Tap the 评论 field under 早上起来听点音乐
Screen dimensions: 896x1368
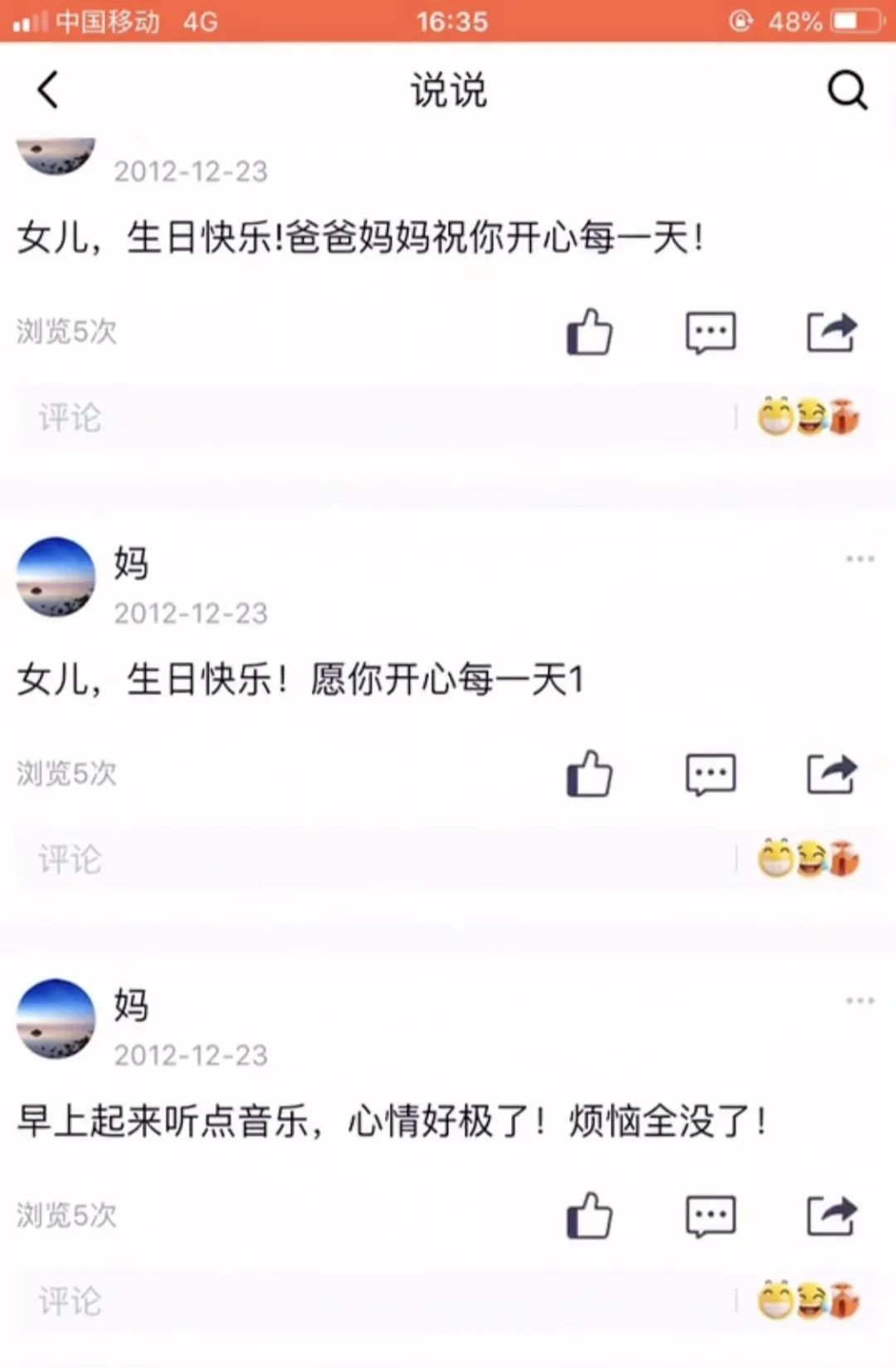(373, 1301)
